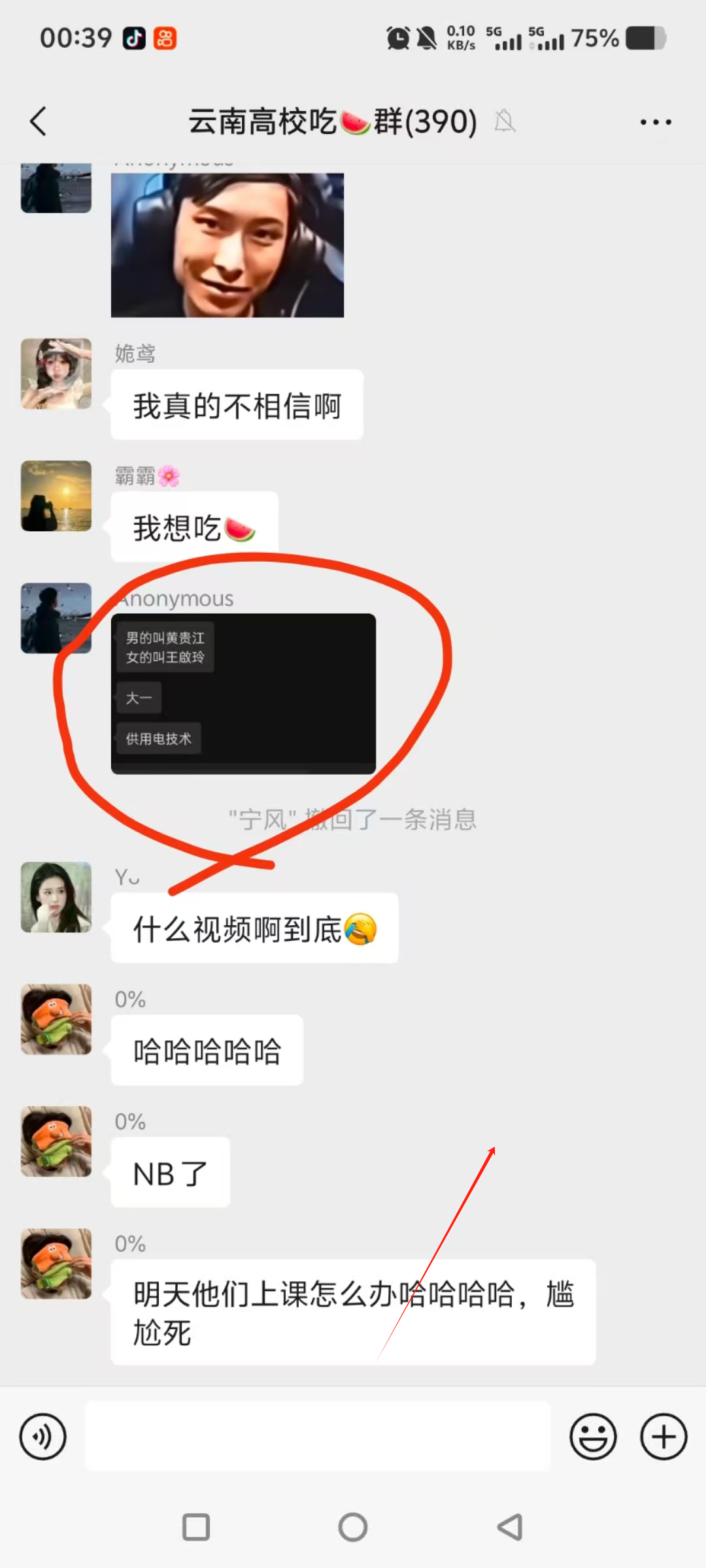Go back from the group chat
The image size is (706, 1568).
coord(39,122)
